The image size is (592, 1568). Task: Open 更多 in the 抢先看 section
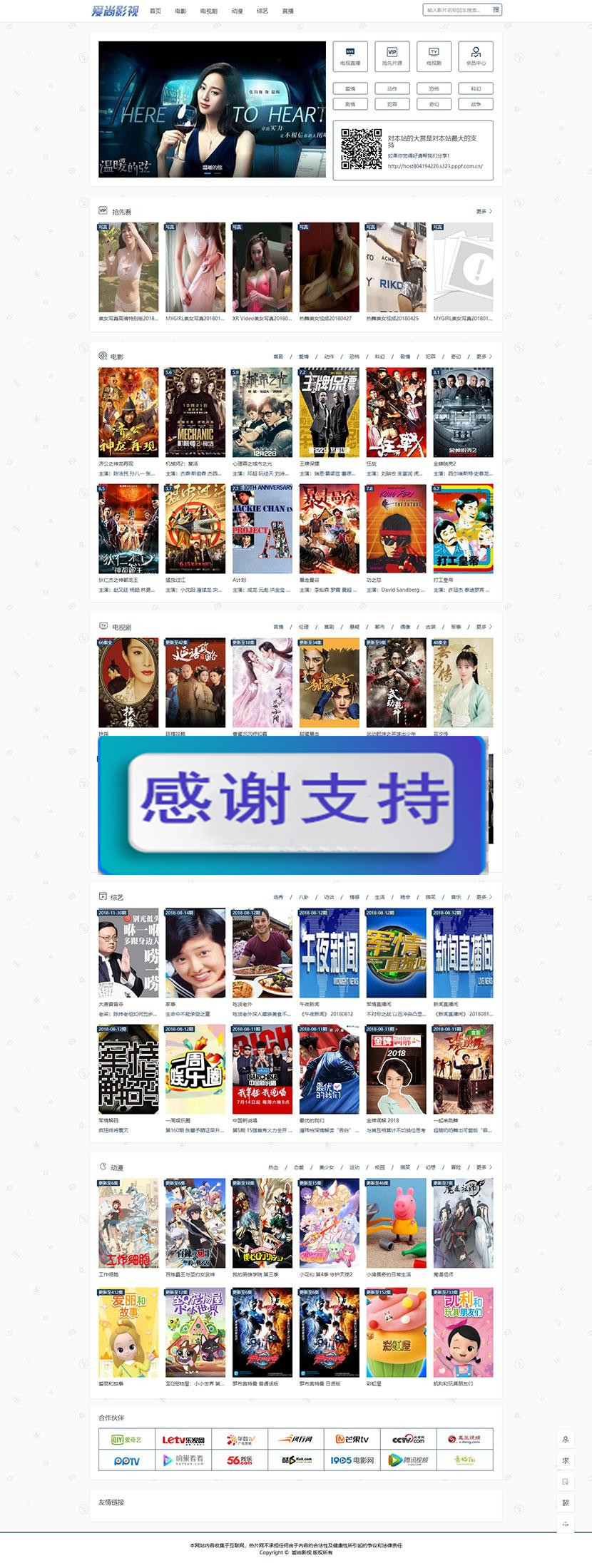(x=484, y=212)
